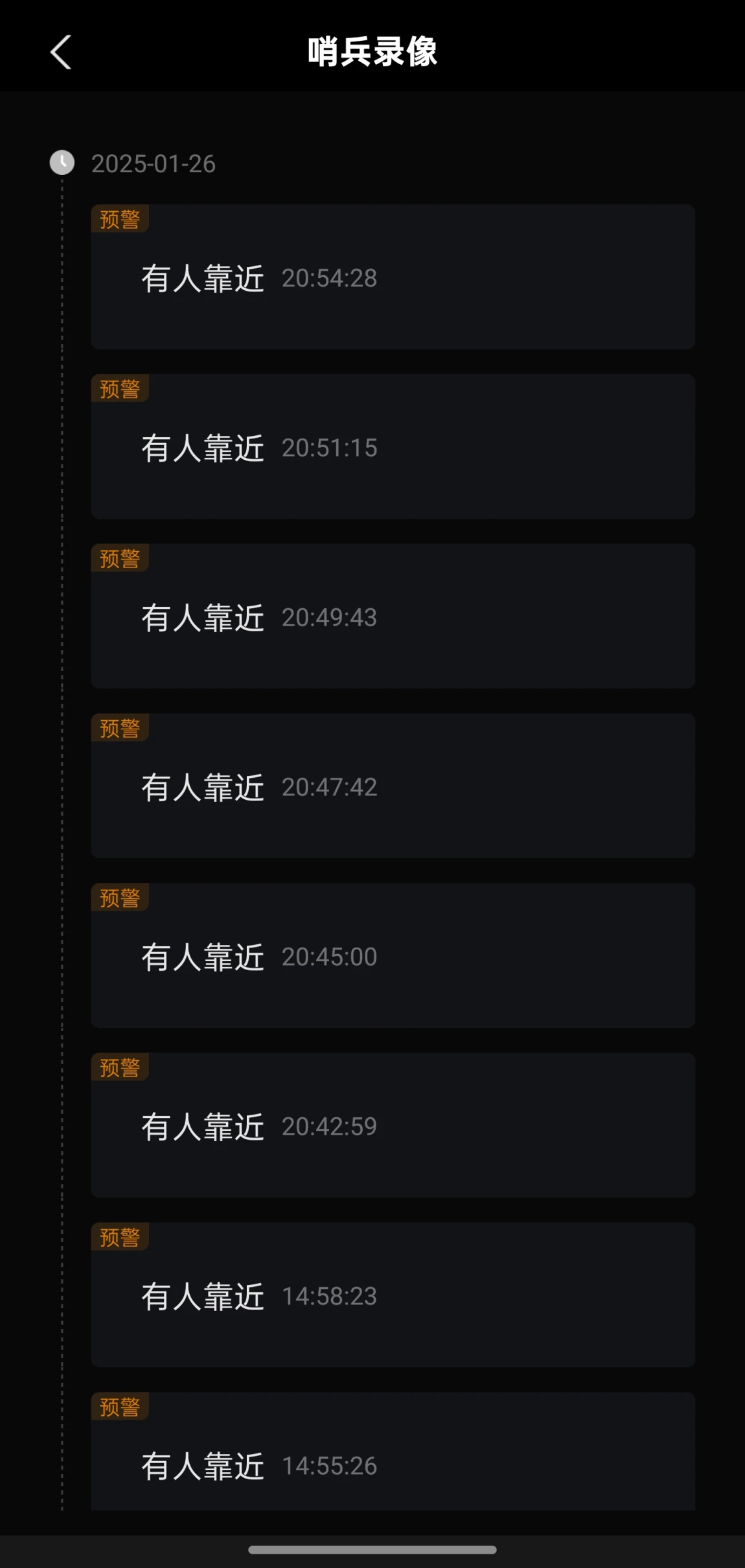Open the 有人靠近 alert at 20:42:59
The width and height of the screenshot is (745, 1568).
click(393, 1126)
